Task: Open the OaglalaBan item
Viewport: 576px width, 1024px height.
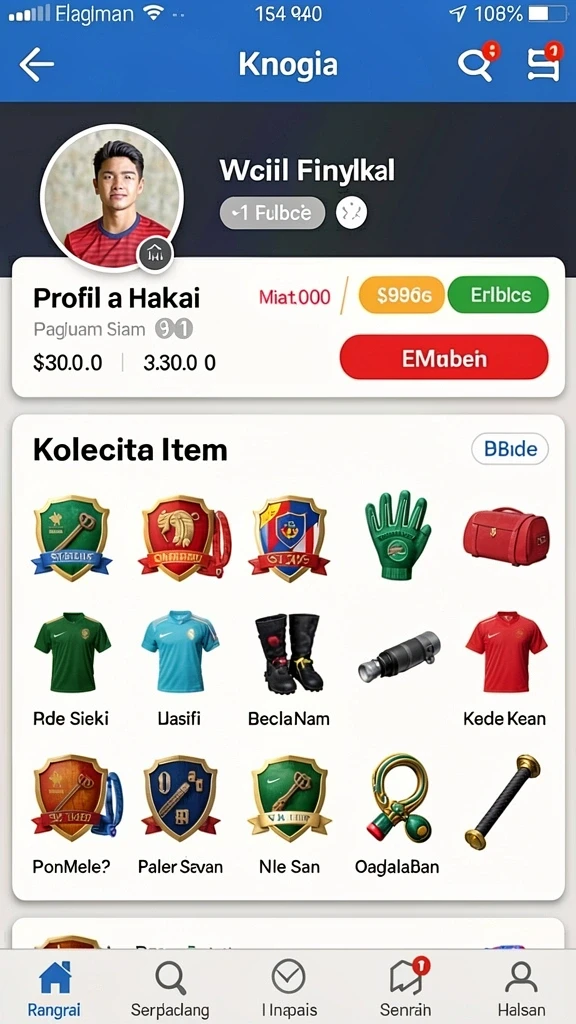Action: point(397,815)
